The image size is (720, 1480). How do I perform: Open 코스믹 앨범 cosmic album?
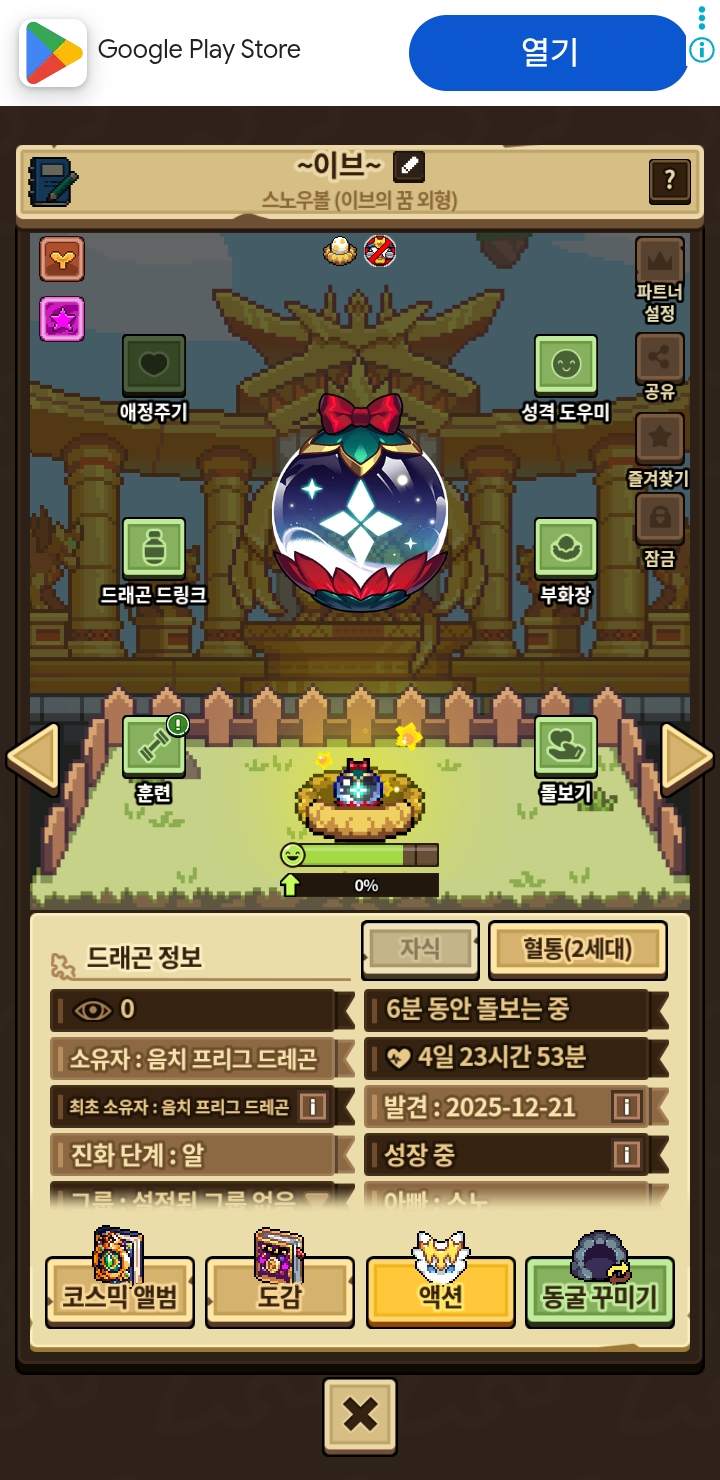tap(120, 1292)
